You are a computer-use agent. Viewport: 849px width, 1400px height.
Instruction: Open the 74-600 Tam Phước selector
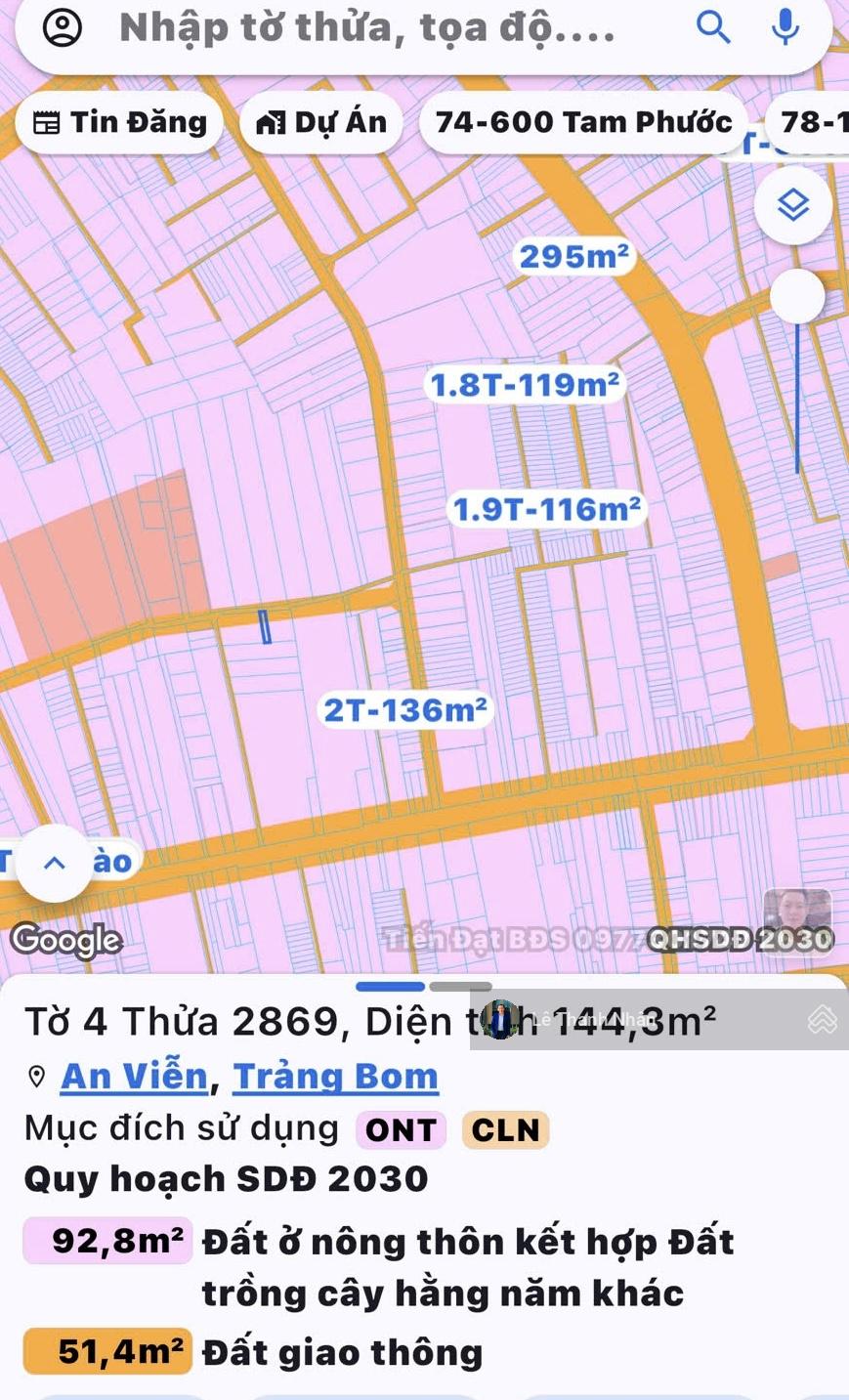pos(582,122)
